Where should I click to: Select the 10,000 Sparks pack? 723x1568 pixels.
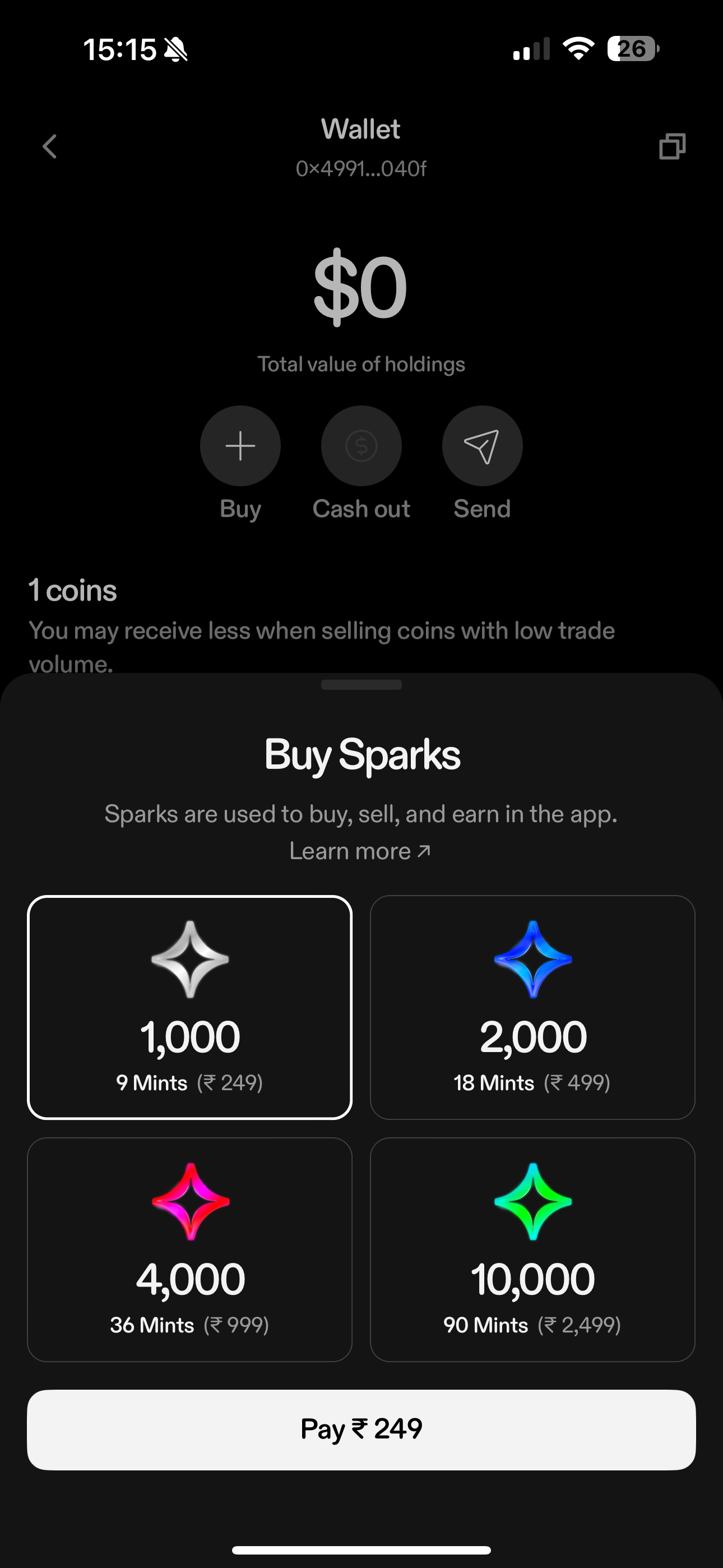(x=532, y=1249)
